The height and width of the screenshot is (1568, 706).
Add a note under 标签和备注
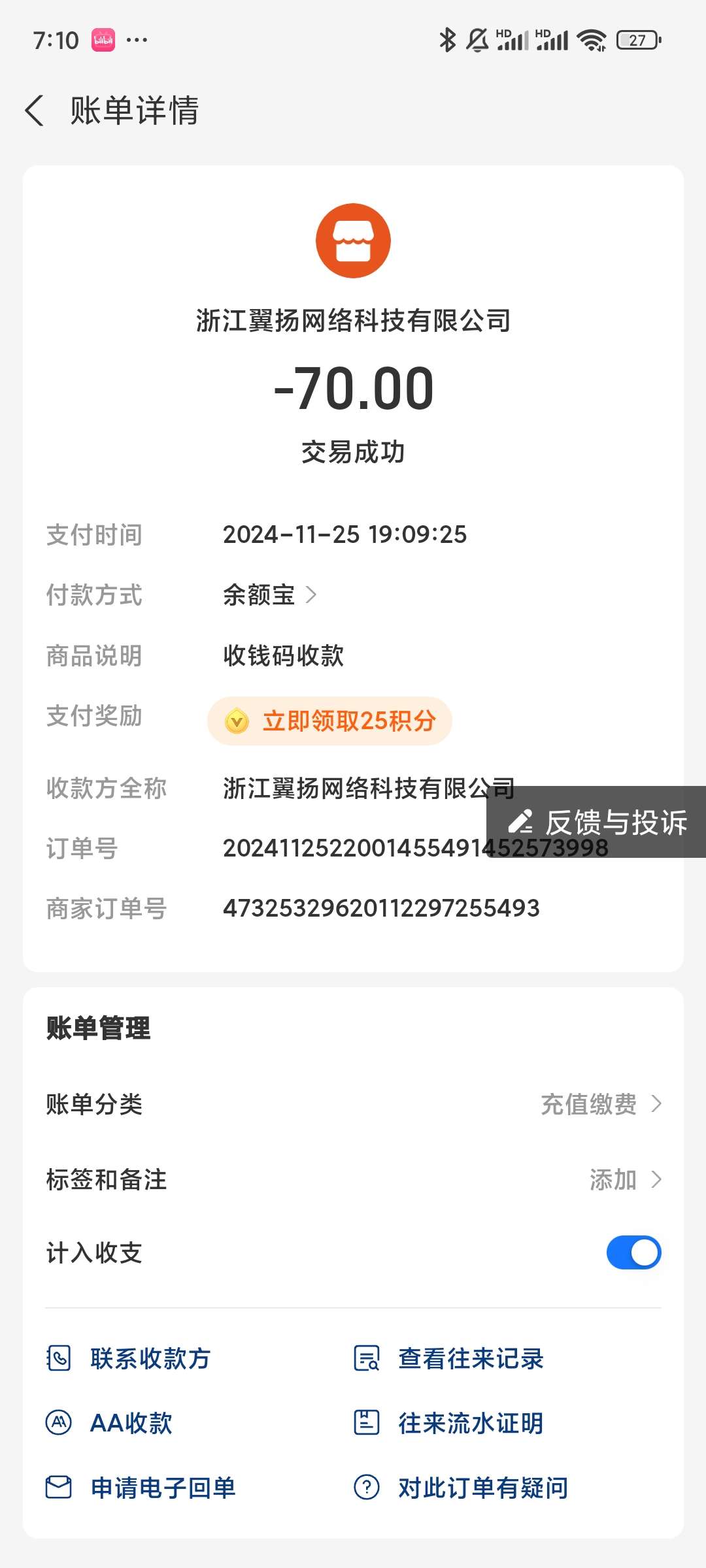click(x=624, y=1180)
